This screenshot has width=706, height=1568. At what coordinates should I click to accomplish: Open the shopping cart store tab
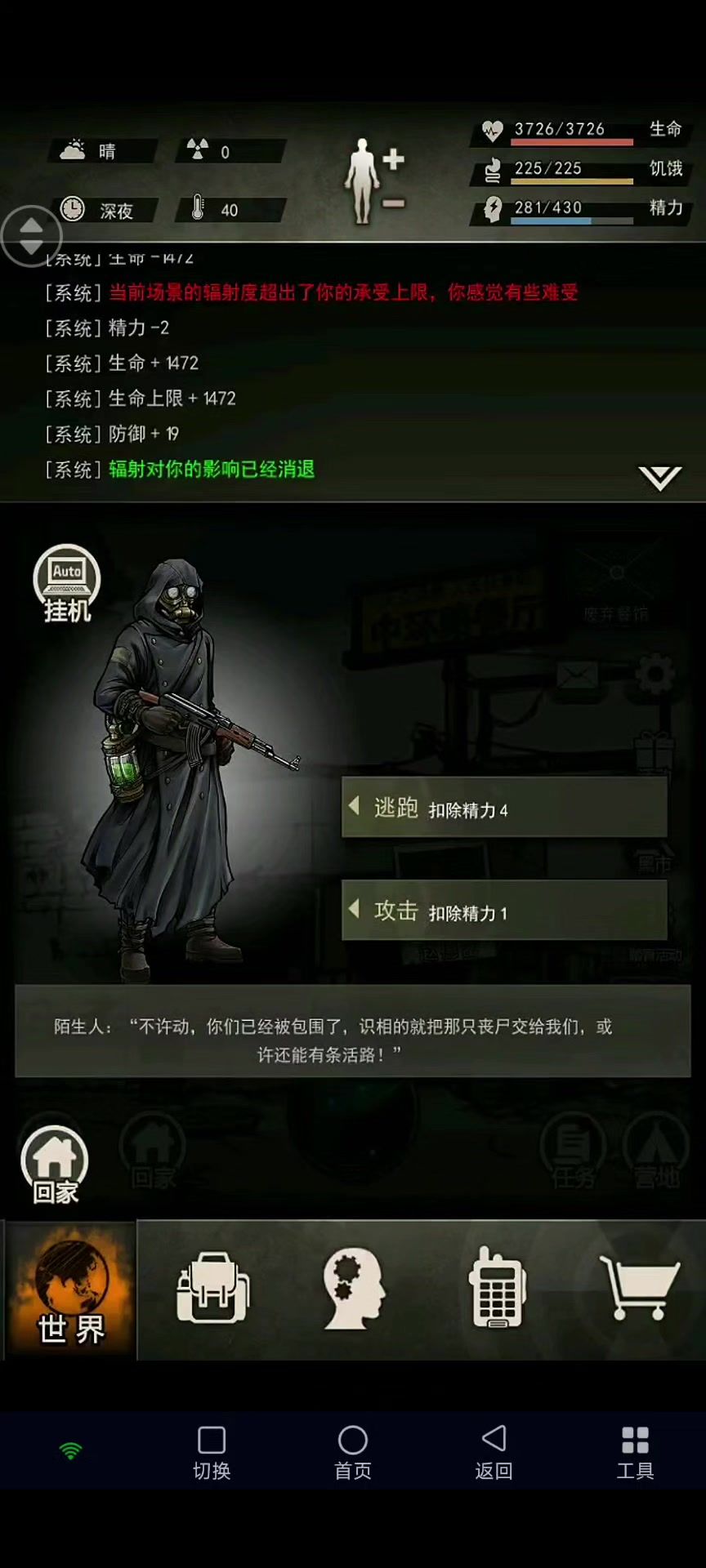coord(639,1287)
